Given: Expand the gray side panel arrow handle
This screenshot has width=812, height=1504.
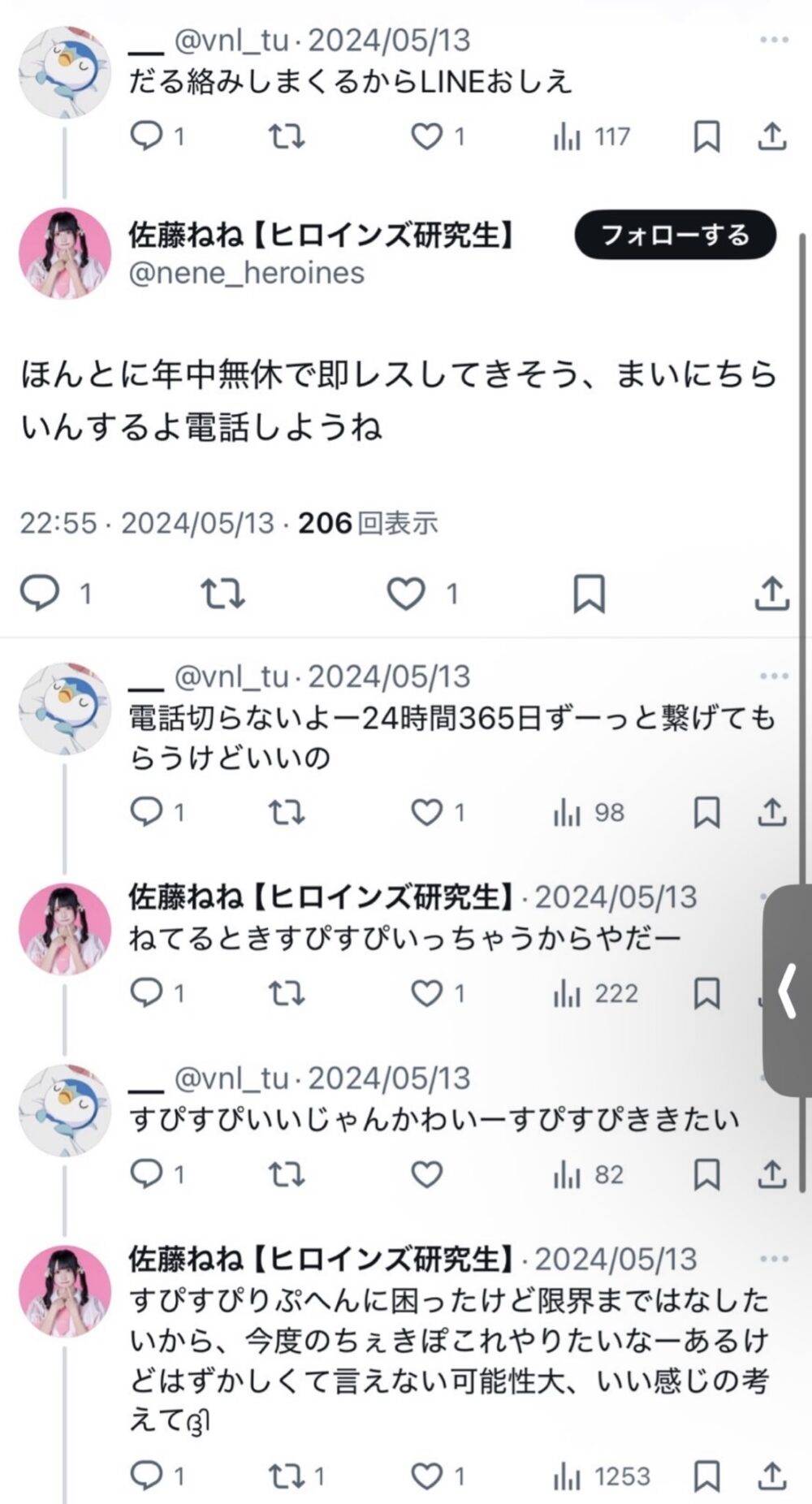Looking at the screenshot, I should (788, 991).
